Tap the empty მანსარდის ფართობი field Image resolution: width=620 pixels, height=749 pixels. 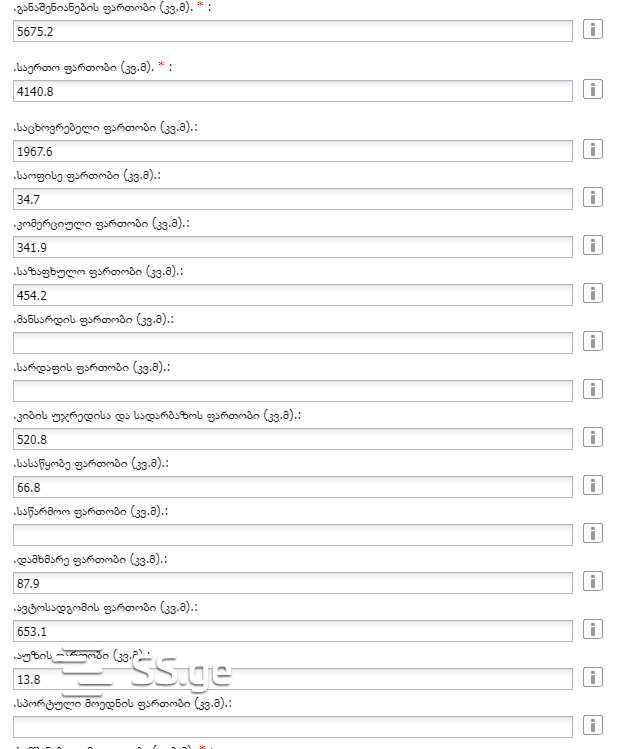pos(293,343)
